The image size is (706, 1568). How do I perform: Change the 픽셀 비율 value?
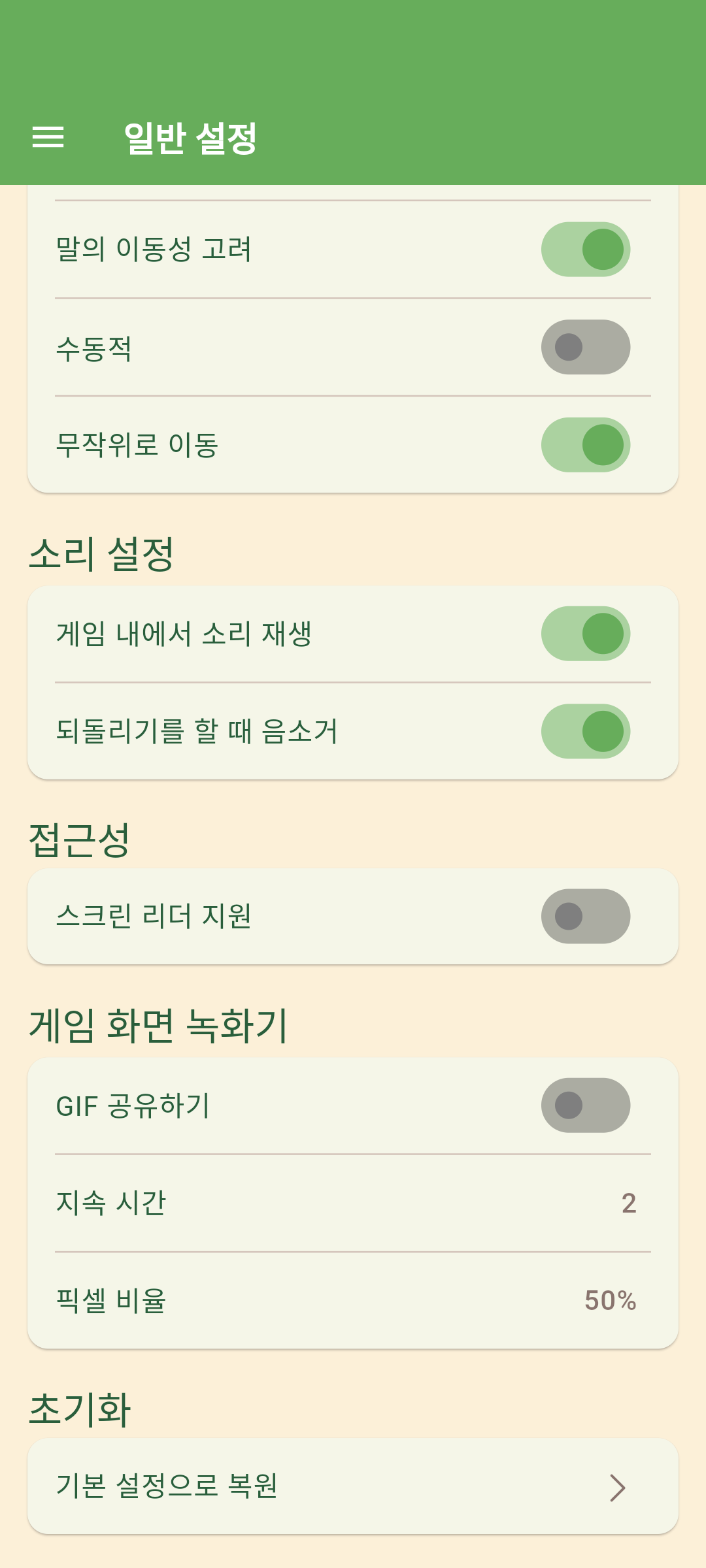coord(353,1301)
